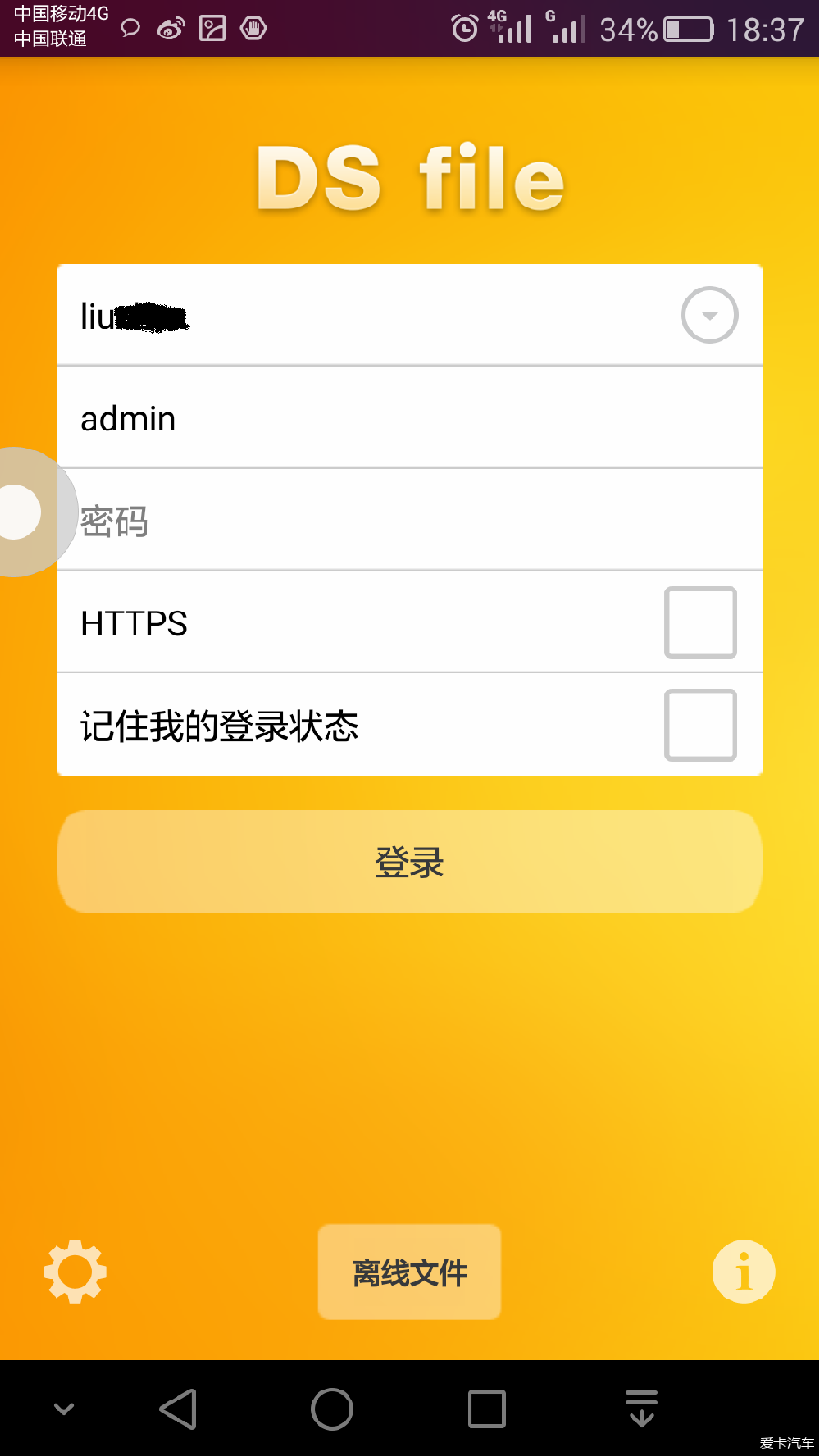Open recent apps from navigation bar
Screen dimensions: 819x1456
(x=487, y=1409)
